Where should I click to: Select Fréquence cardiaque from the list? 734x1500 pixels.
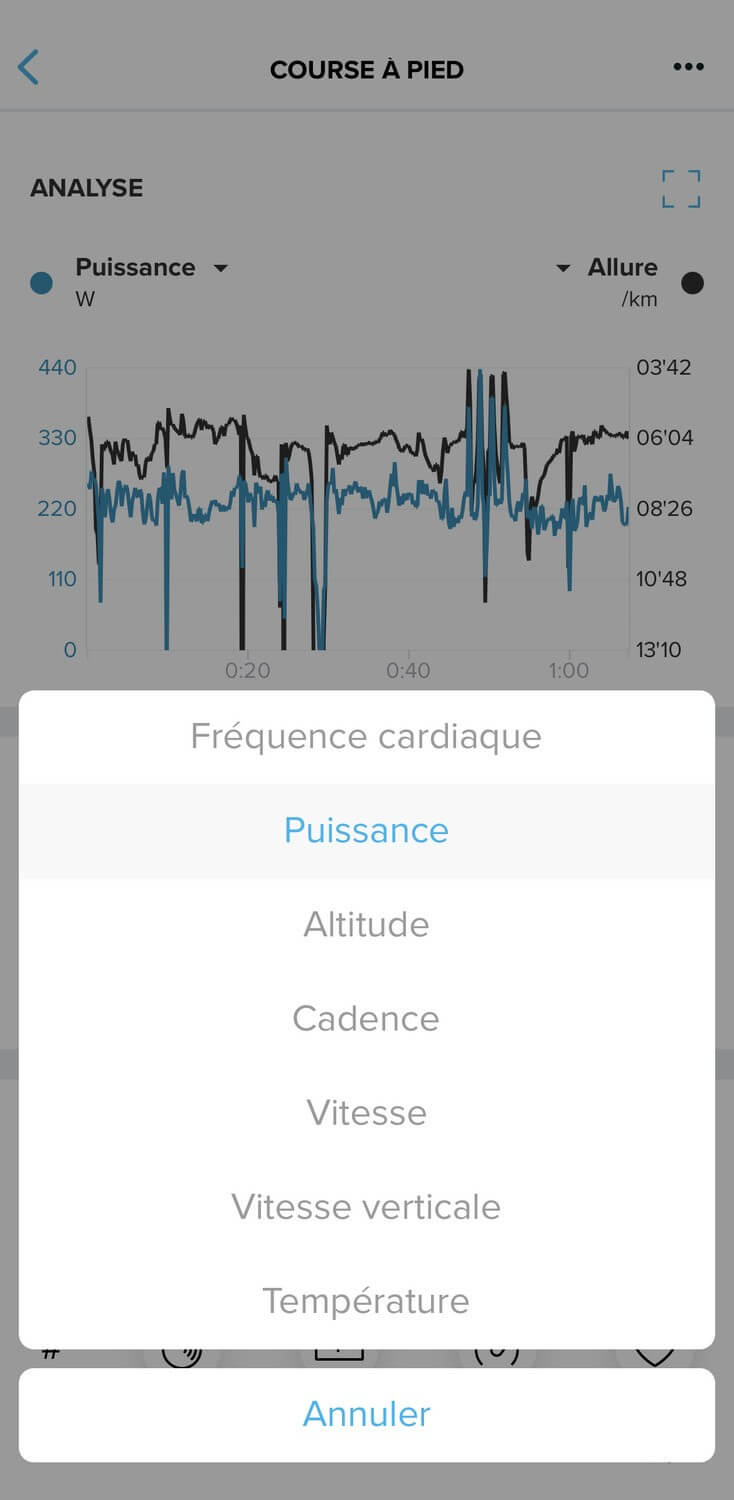pos(366,737)
